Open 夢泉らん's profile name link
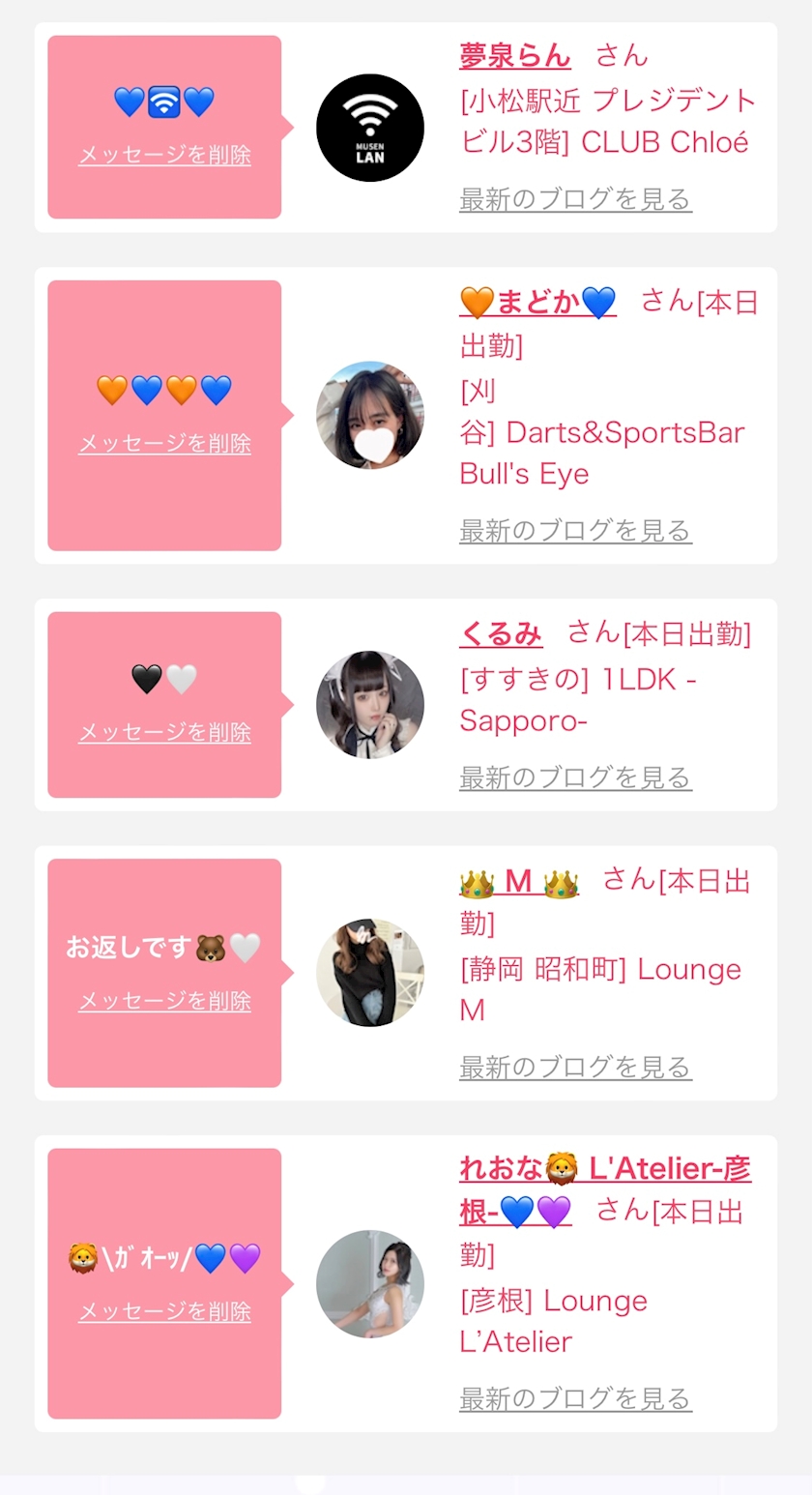 tap(514, 56)
